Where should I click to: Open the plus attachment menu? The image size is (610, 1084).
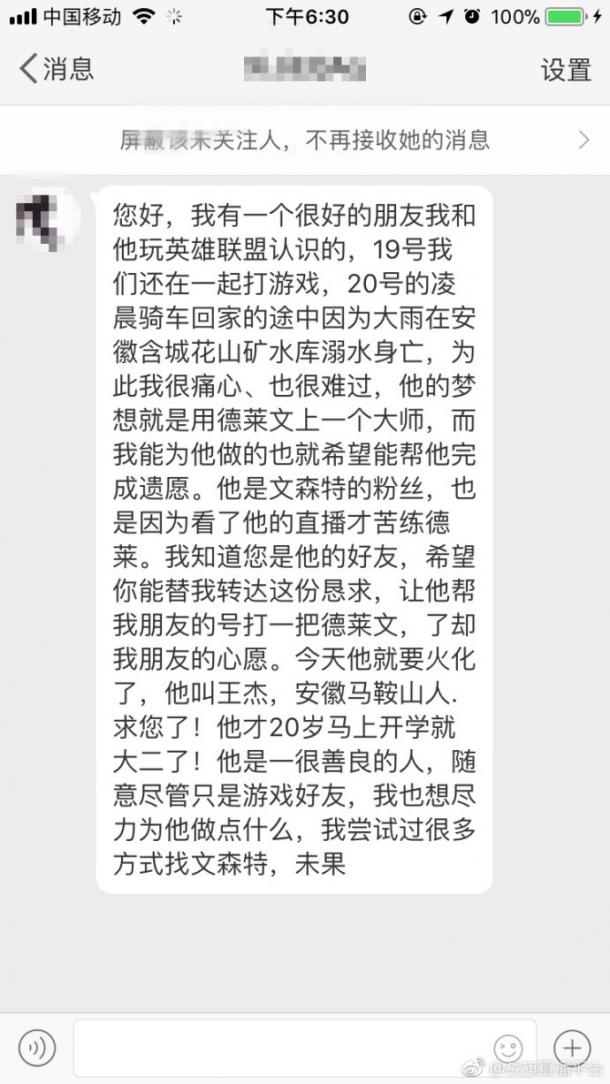572,1047
